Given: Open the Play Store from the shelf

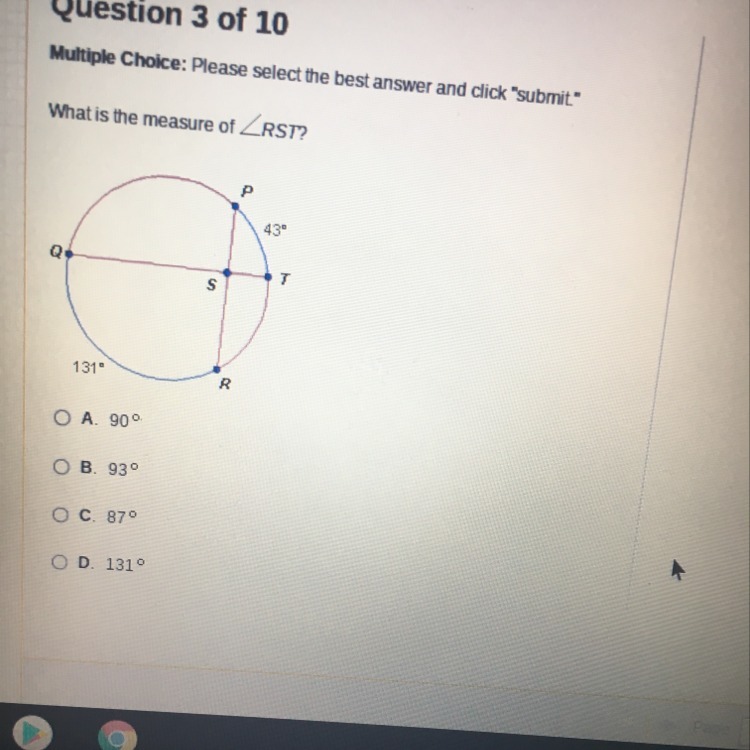Looking at the screenshot, I should tap(32, 732).
